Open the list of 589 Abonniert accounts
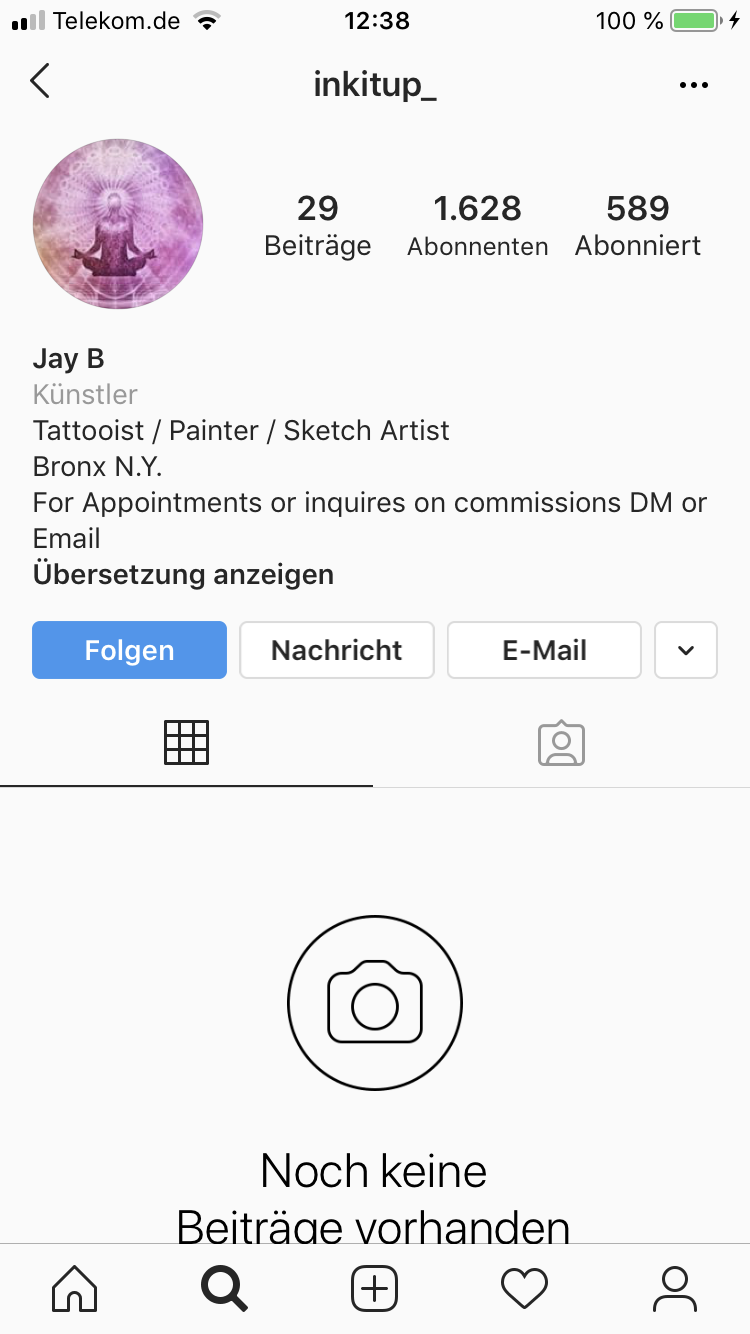 (637, 225)
